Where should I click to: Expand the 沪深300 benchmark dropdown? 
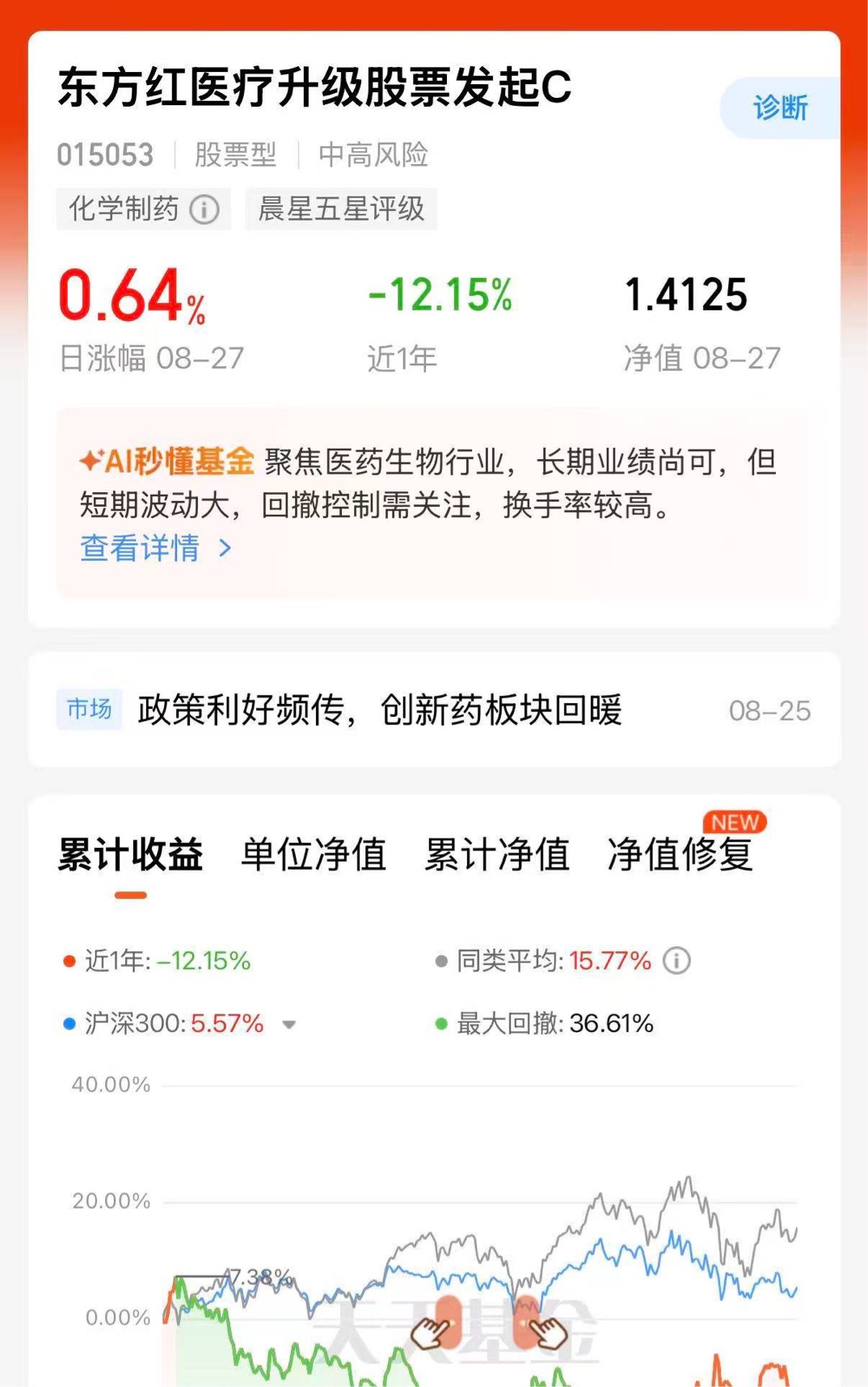click(x=289, y=1025)
